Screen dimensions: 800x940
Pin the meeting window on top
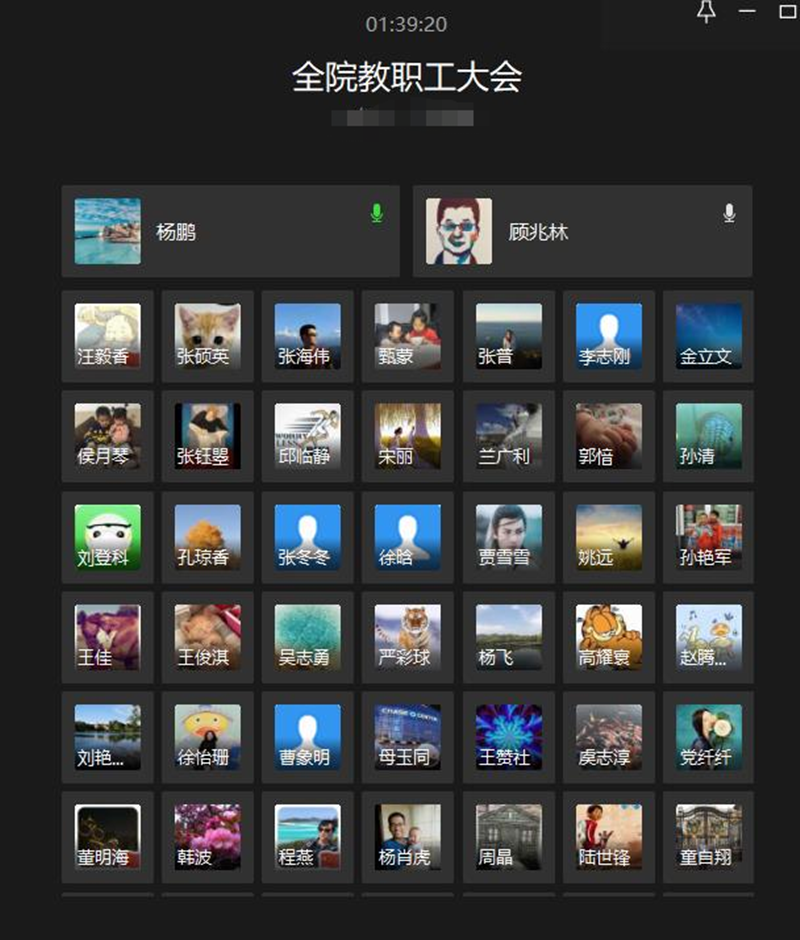coord(706,12)
